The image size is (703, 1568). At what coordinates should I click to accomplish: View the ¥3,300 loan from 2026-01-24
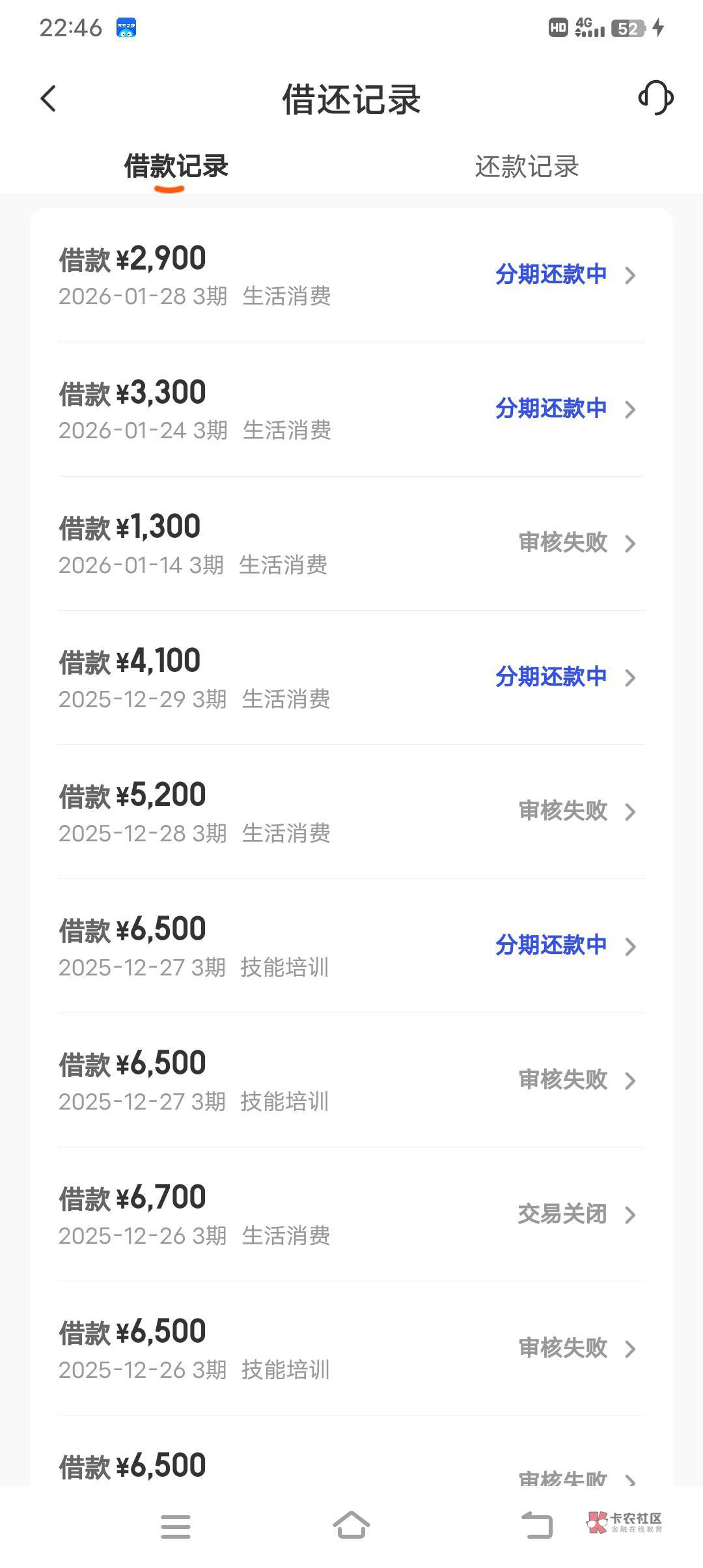(x=351, y=410)
